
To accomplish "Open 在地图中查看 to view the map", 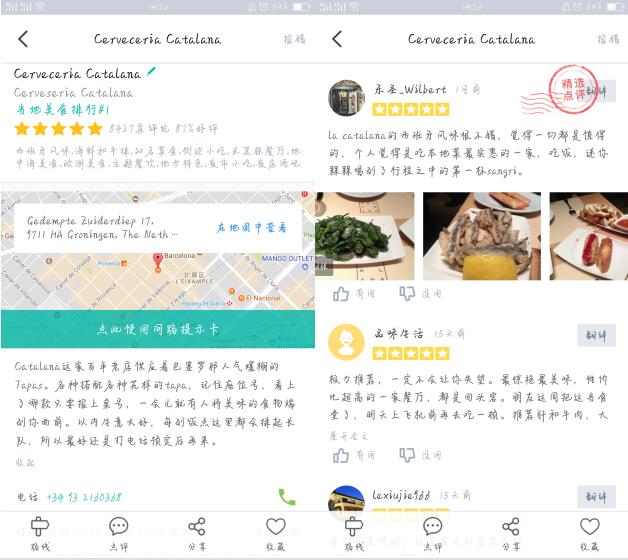I will (x=251, y=227).
